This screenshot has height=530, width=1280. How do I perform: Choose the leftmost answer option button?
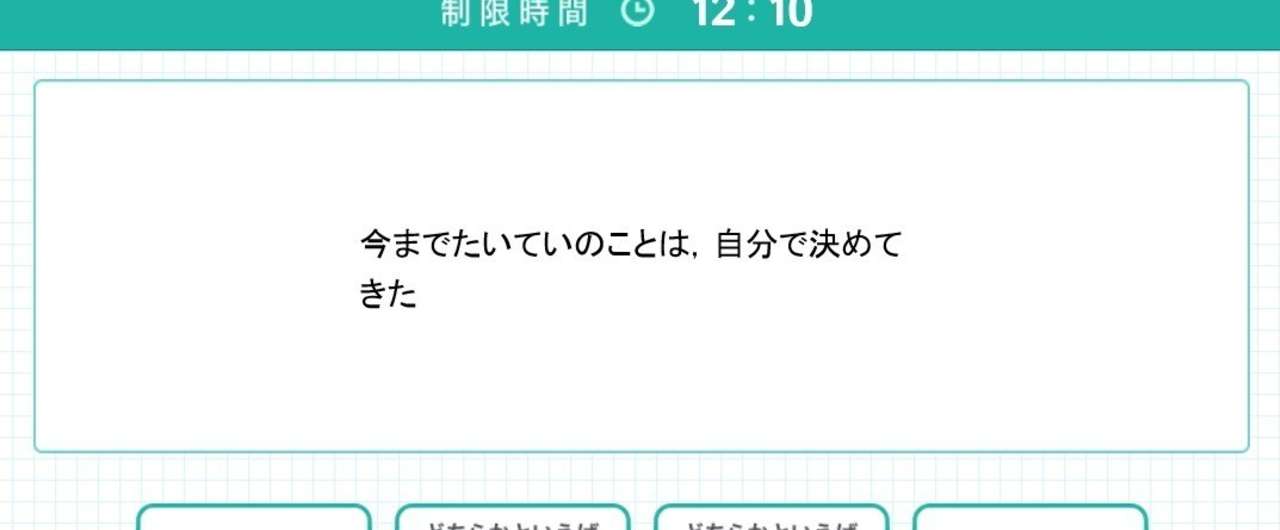pyautogui.click(x=254, y=519)
